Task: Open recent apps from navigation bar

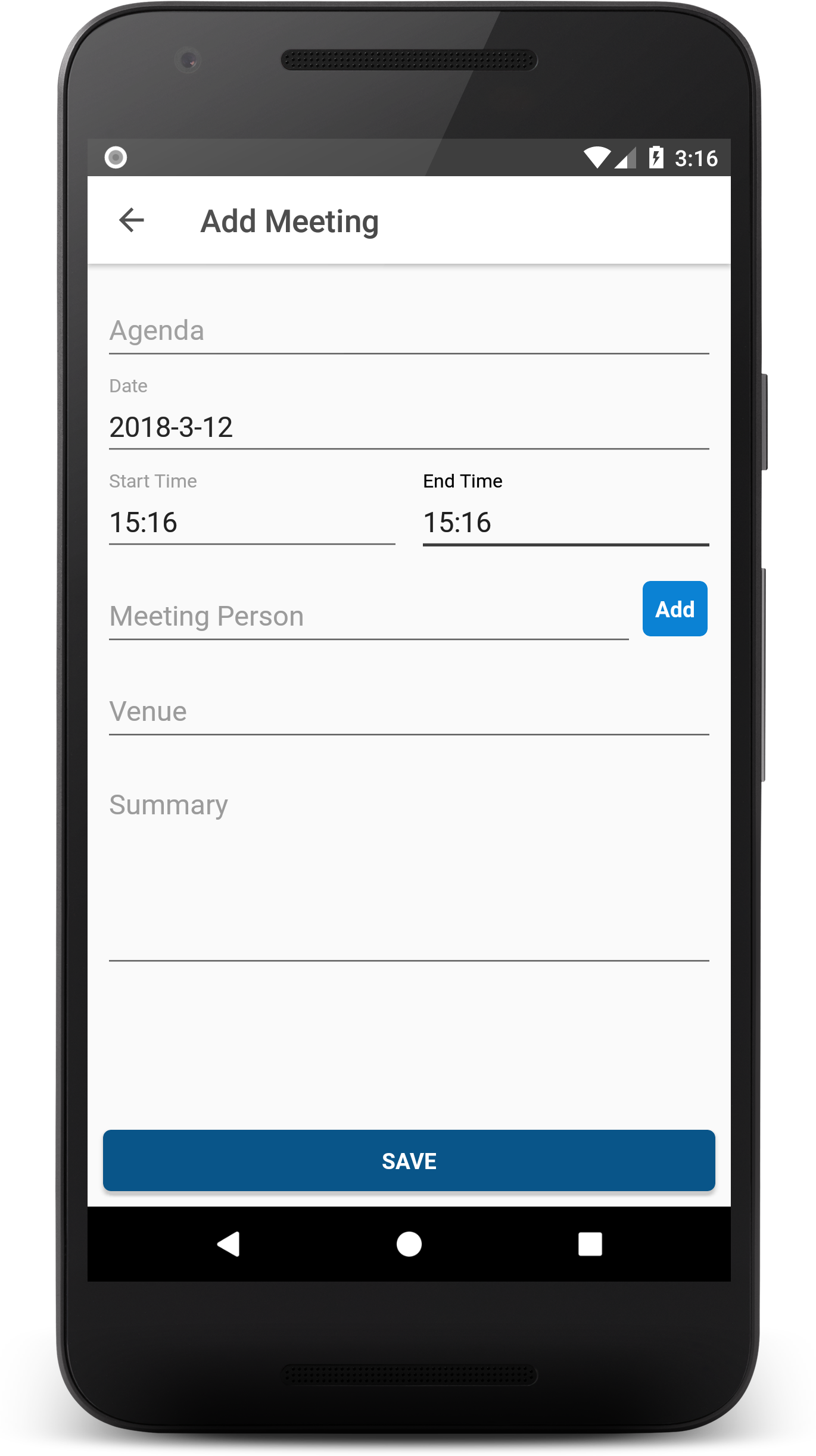Action: coord(590,1244)
